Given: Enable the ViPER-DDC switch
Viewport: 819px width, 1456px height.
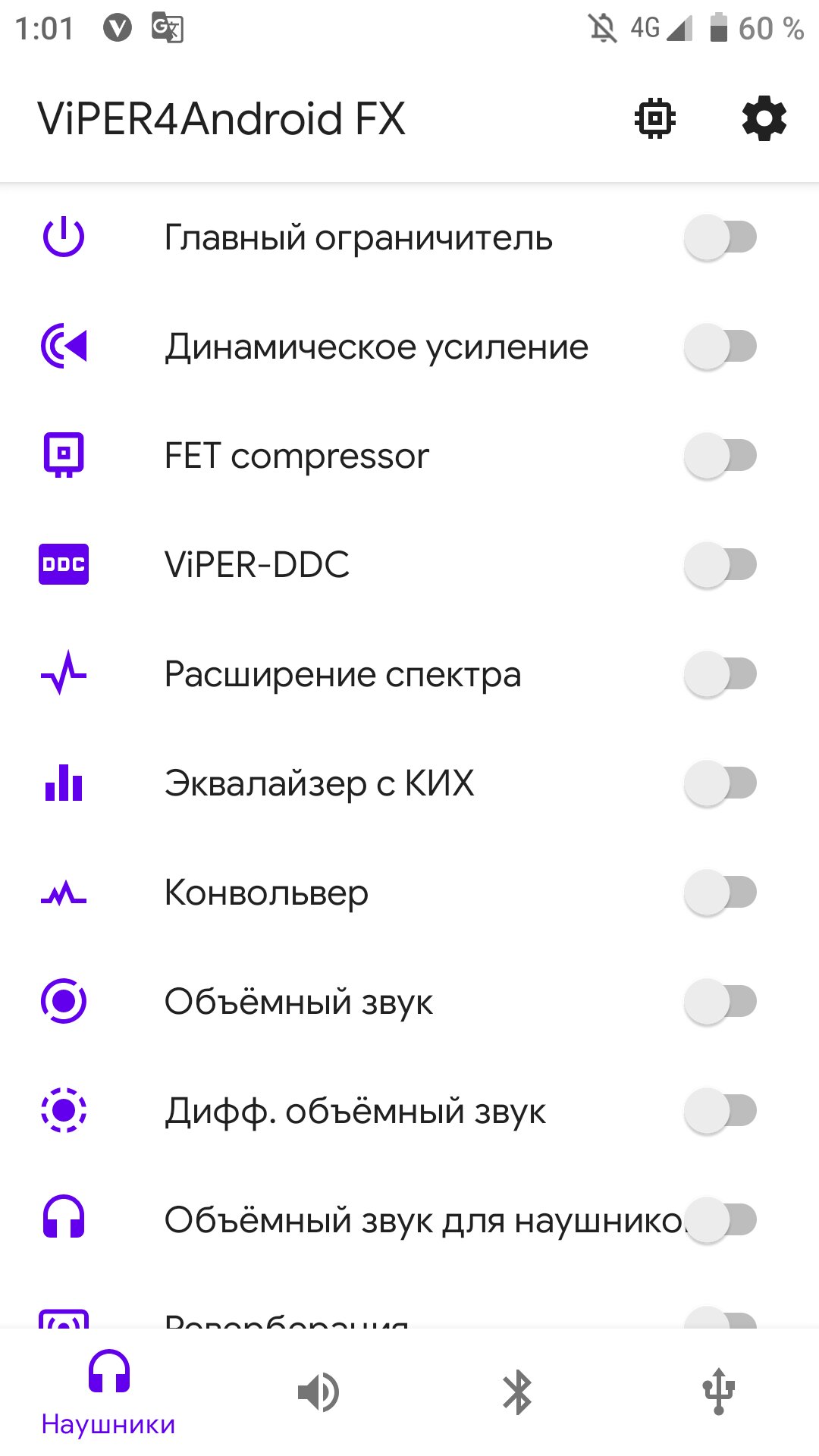Looking at the screenshot, I should coord(720,565).
